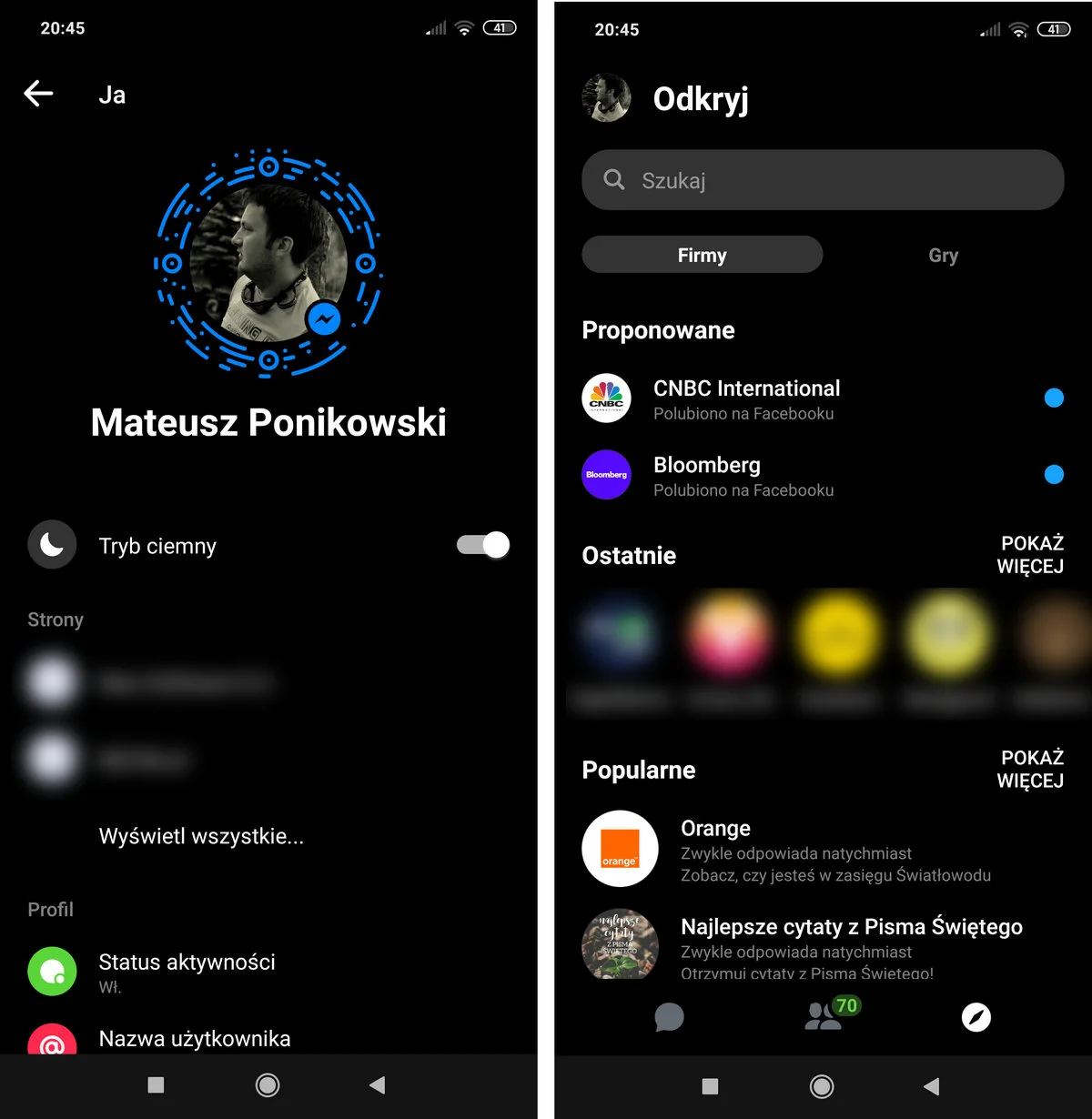The image size is (1092, 1119).
Task: Switch to the Gry tab
Action: pos(943,255)
